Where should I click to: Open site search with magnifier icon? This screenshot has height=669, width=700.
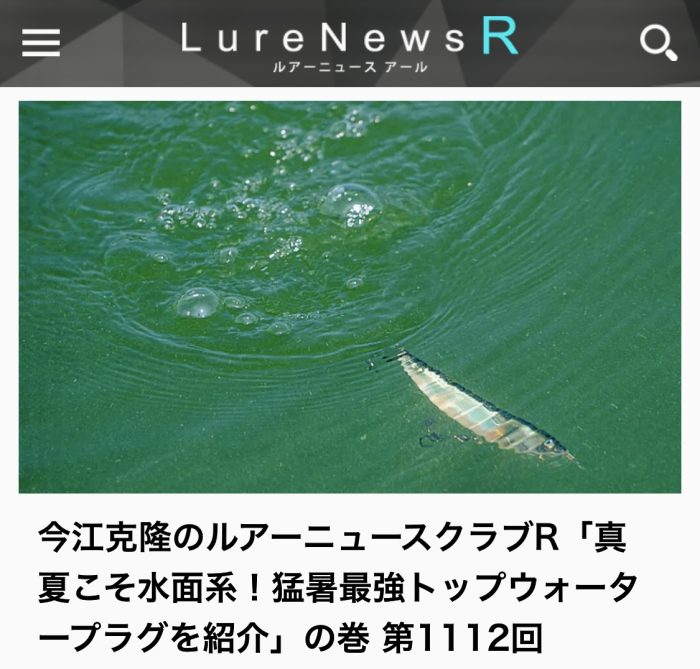(x=658, y=42)
